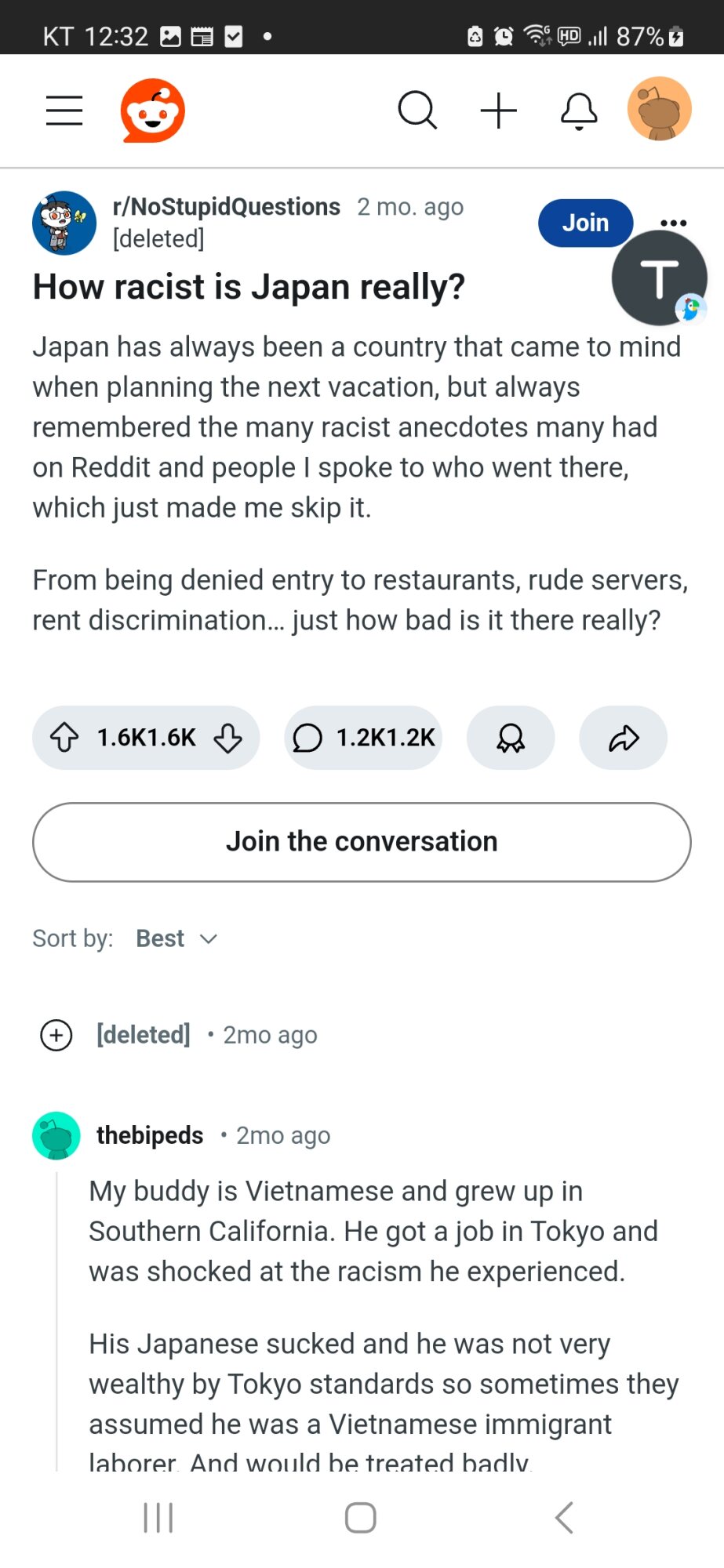Screen dimensions: 724x1568
Task: Downvote the Japan racism post
Action: (228, 738)
